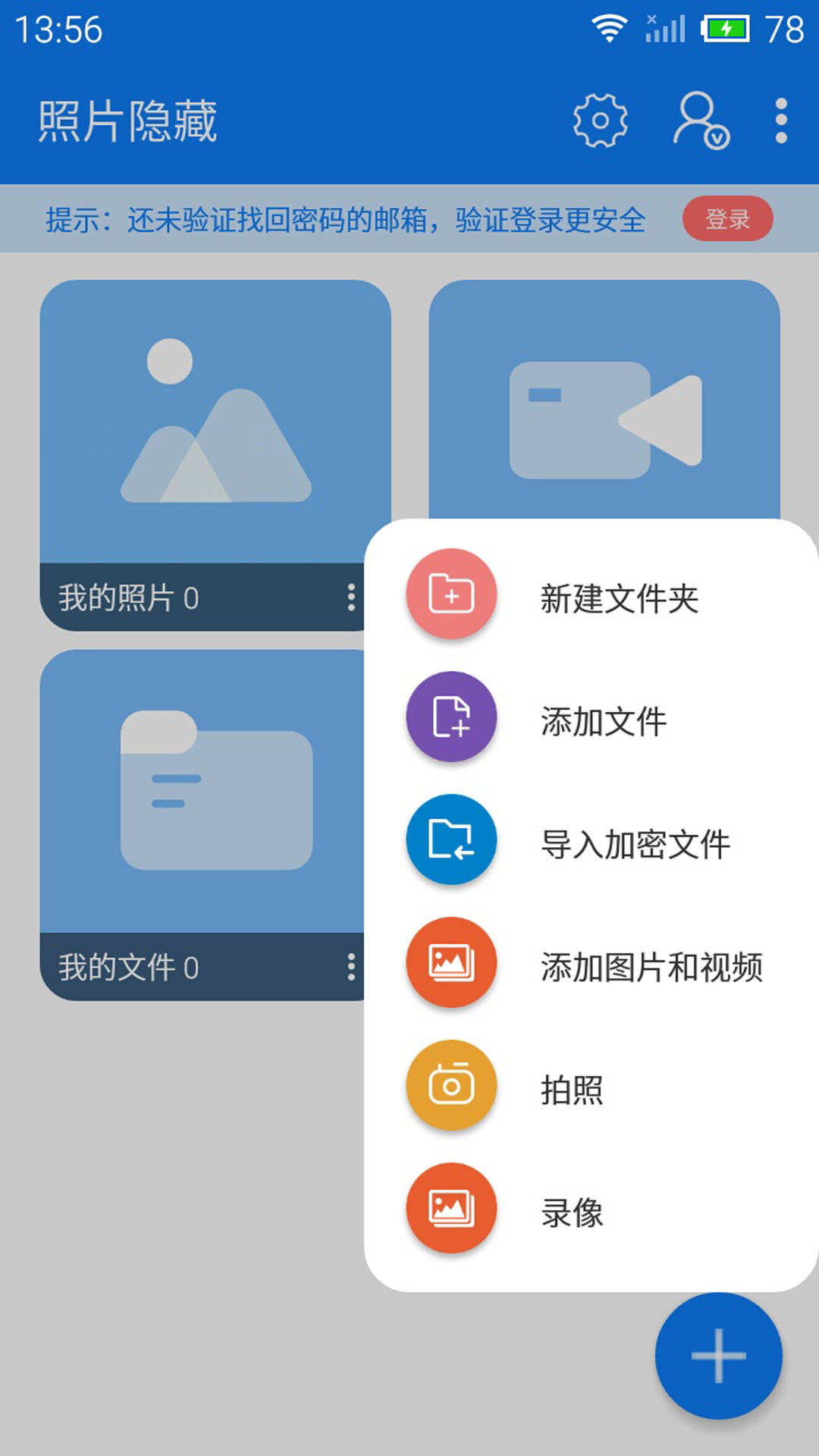The image size is (819, 1456).
Task: Tap the red 登录 button
Action: (x=727, y=219)
